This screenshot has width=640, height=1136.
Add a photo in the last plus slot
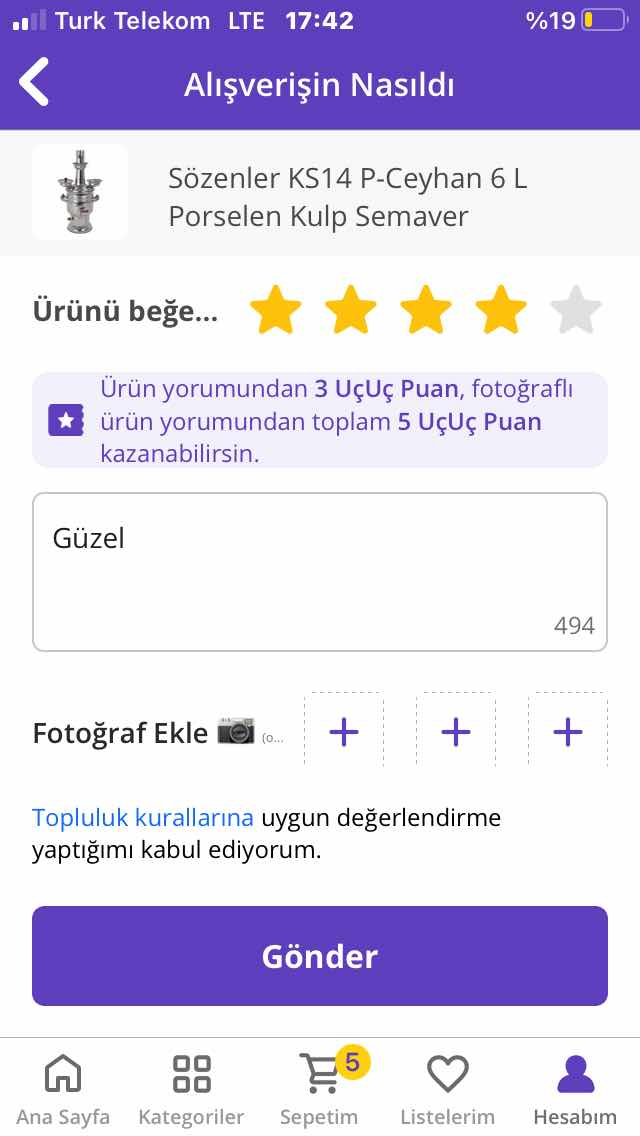[568, 732]
